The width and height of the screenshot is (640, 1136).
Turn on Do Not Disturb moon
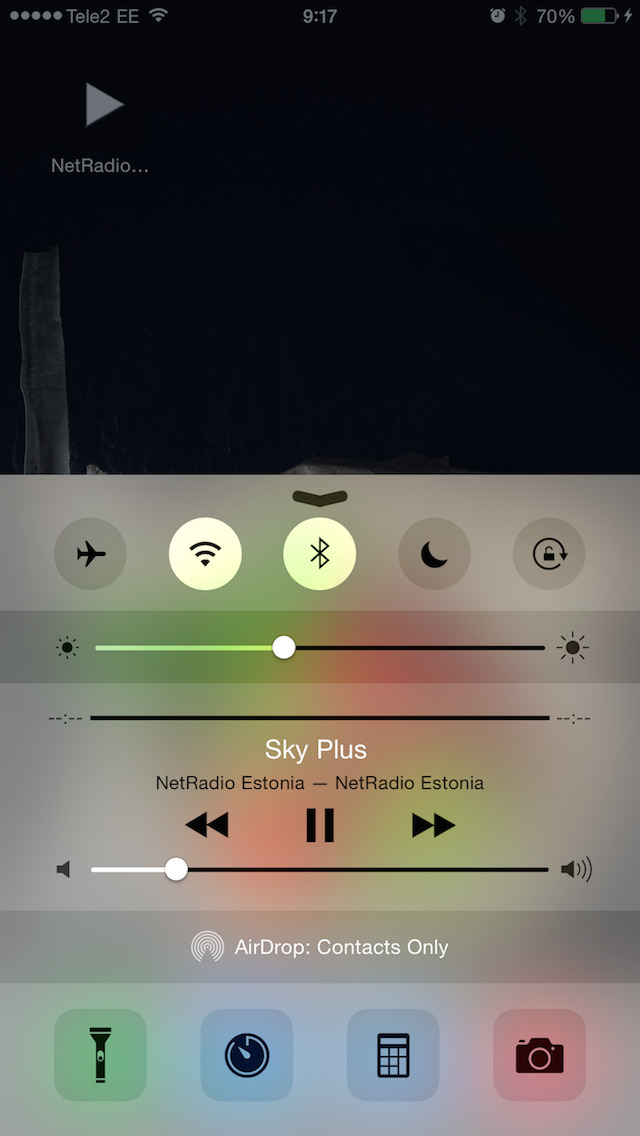pos(434,553)
